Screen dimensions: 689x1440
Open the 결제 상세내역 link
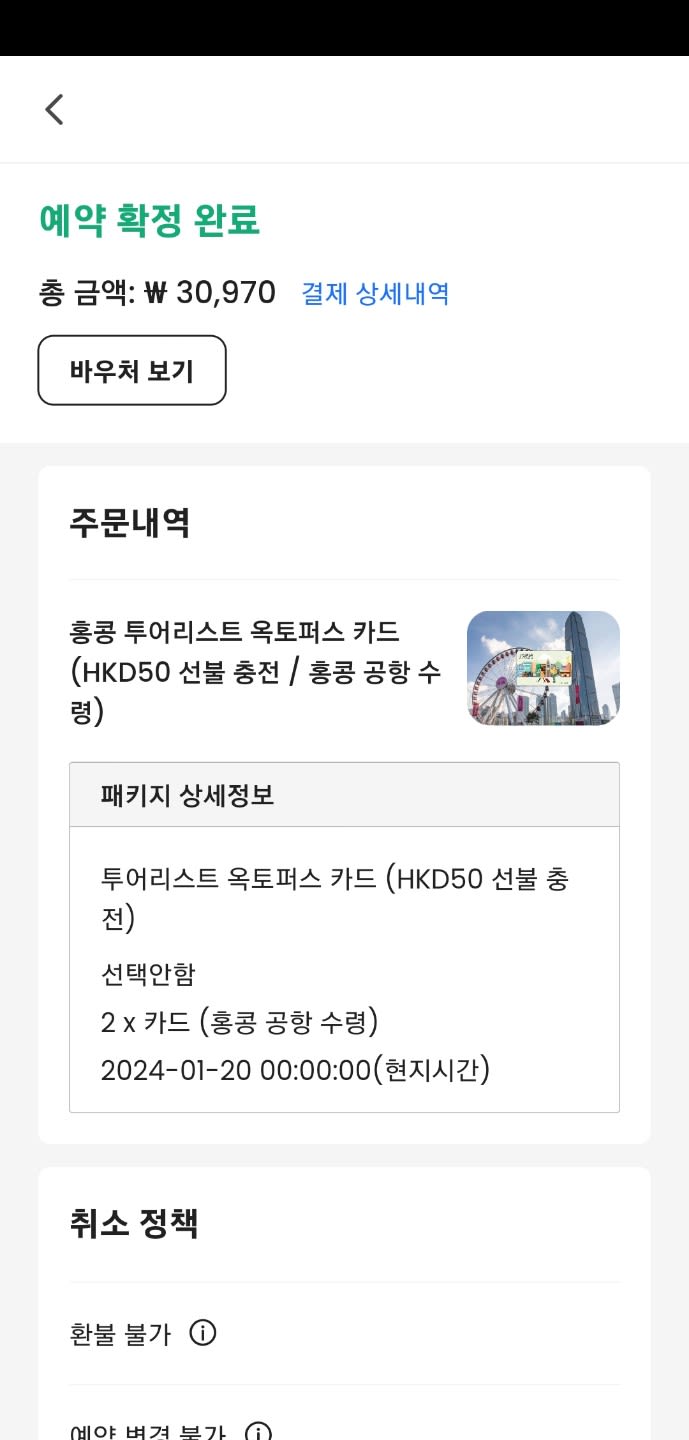(375, 293)
